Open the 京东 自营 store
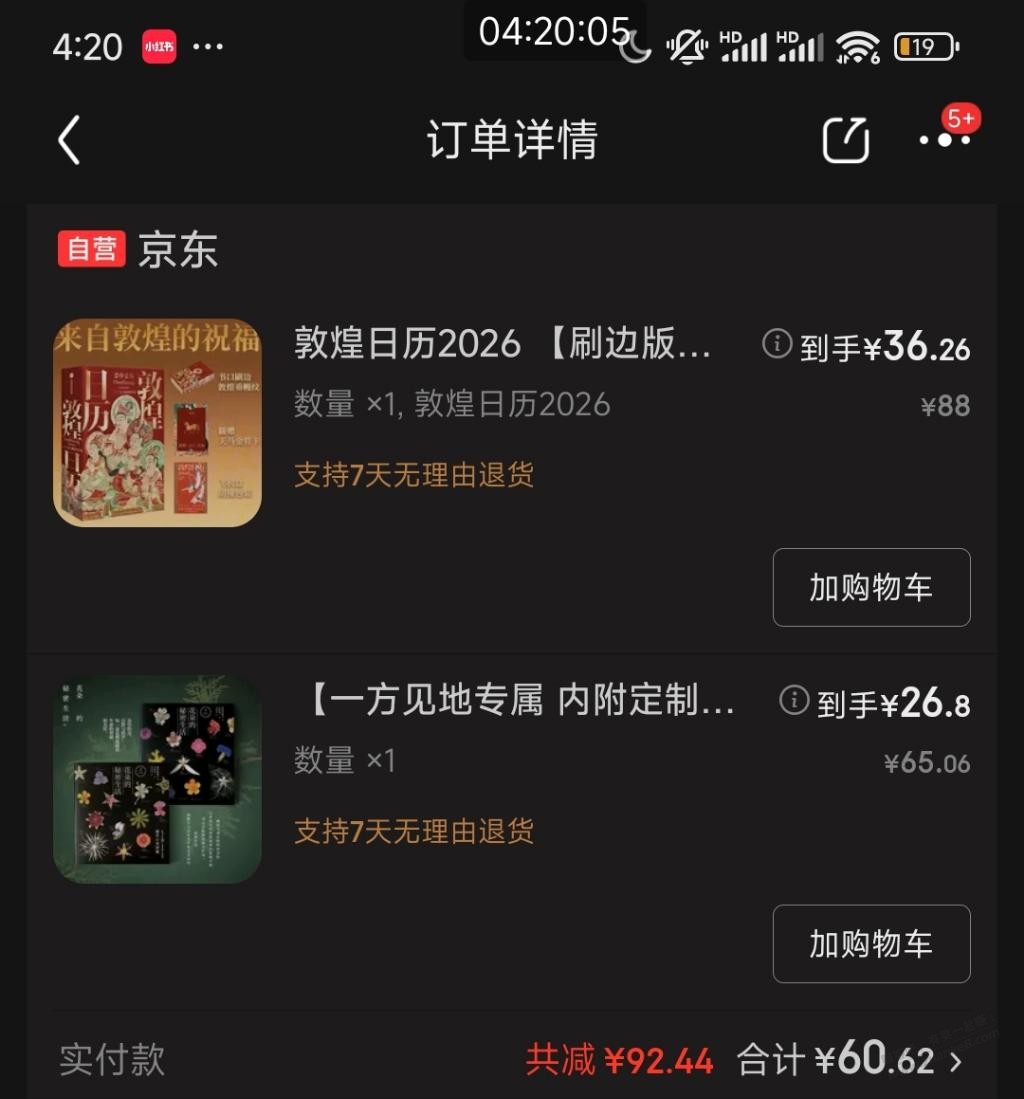 point(178,250)
